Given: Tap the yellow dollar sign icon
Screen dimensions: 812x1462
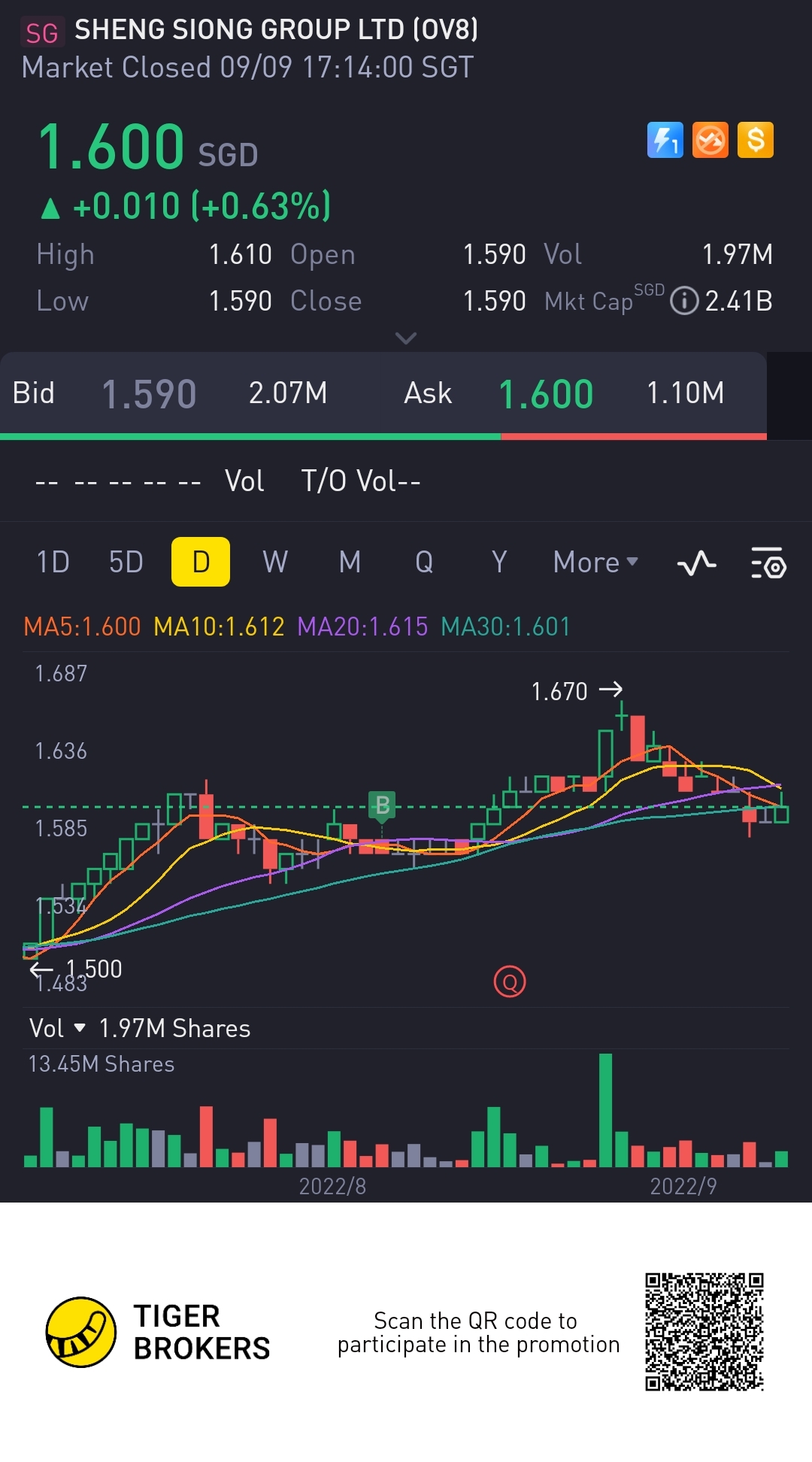Looking at the screenshot, I should tap(756, 140).
